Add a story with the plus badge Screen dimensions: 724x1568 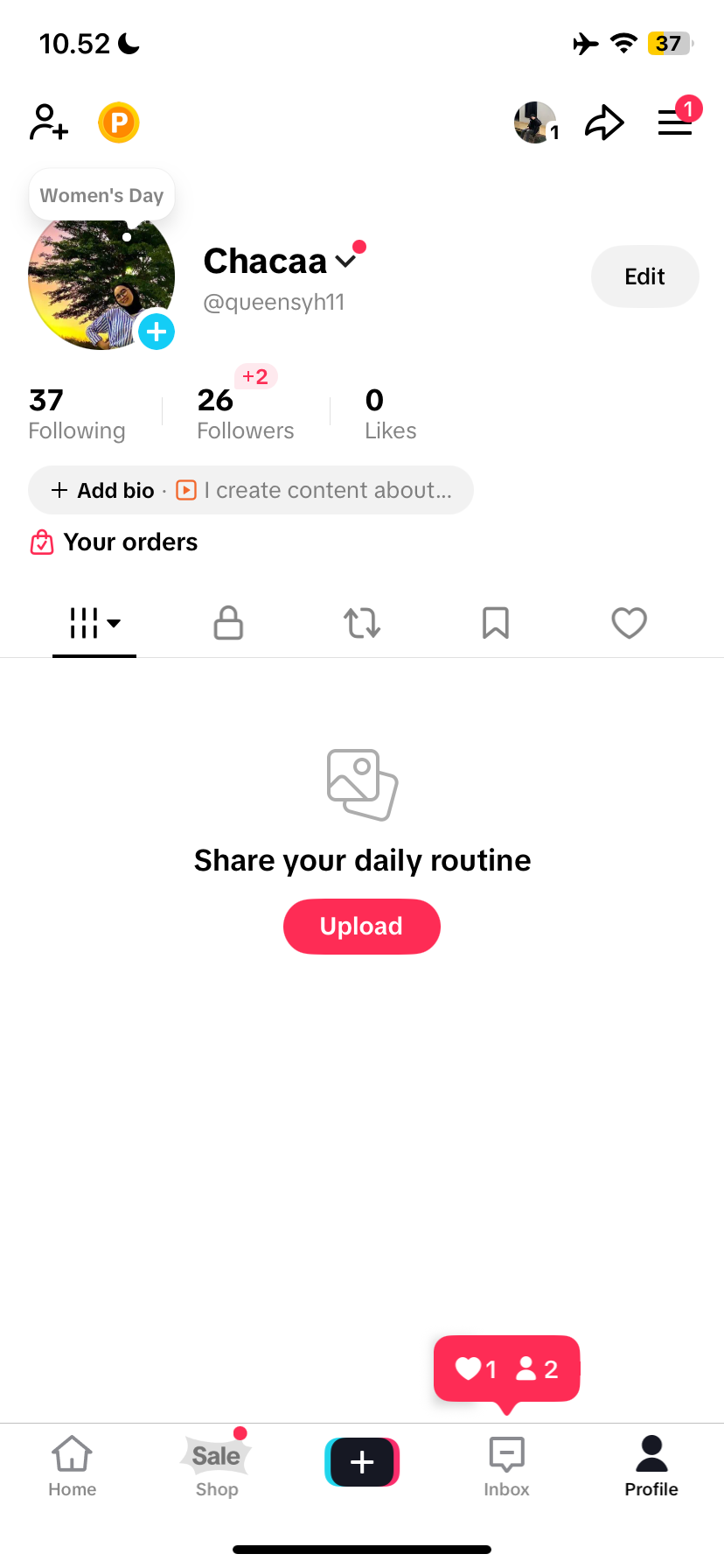click(157, 332)
